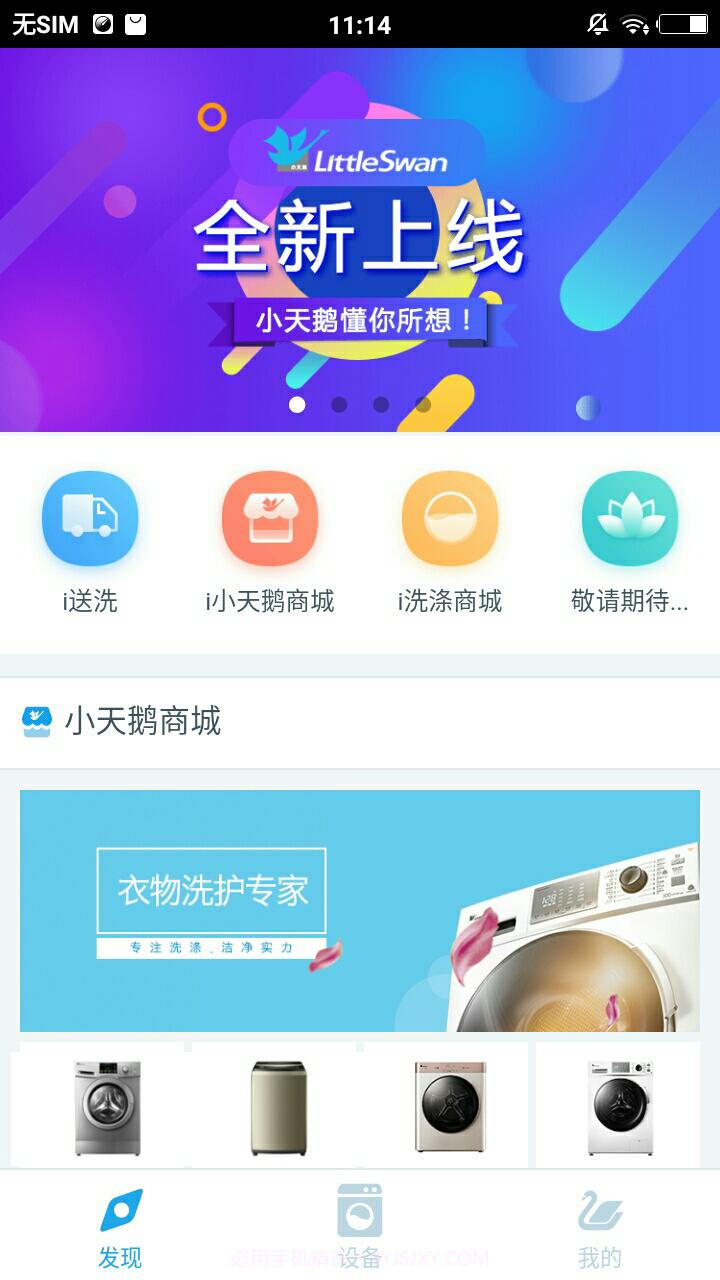Open the 衣物洗护专家 promotion banner

click(x=360, y=910)
